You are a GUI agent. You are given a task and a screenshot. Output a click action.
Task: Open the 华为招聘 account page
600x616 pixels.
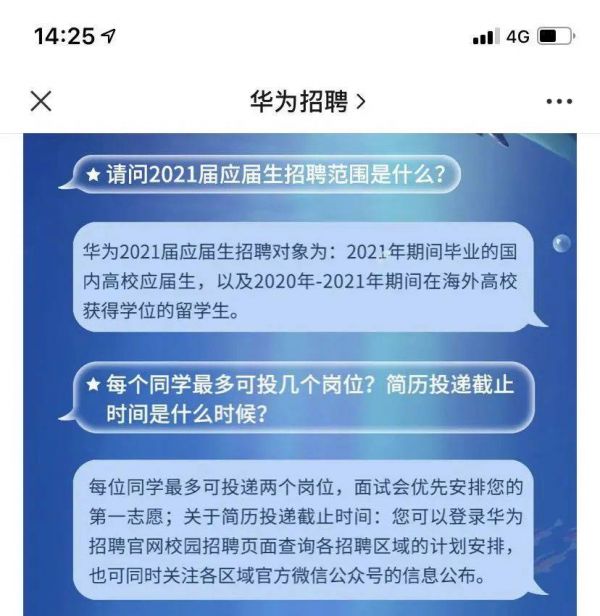(x=307, y=101)
